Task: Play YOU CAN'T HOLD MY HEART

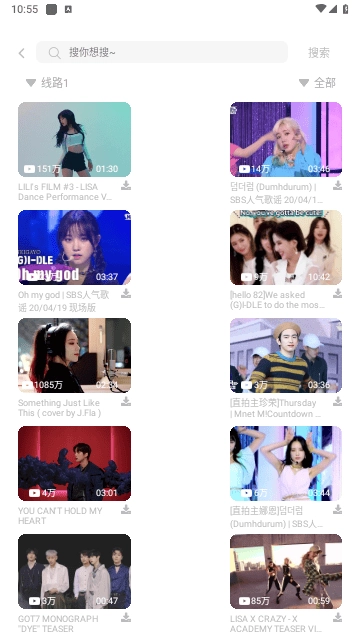Action: pyautogui.click(x=74, y=463)
